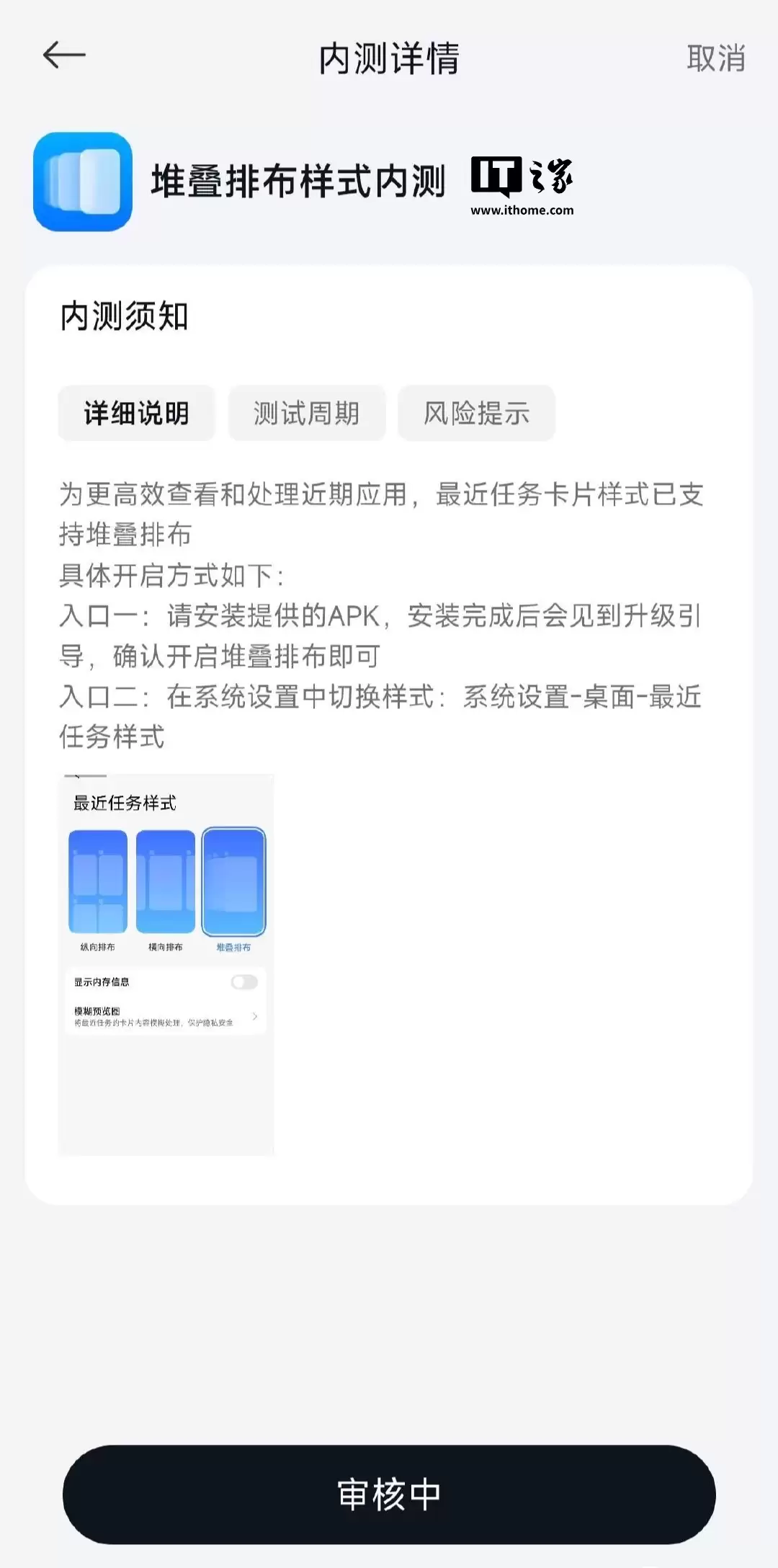Switch to the 测试周期 tab

(x=307, y=412)
